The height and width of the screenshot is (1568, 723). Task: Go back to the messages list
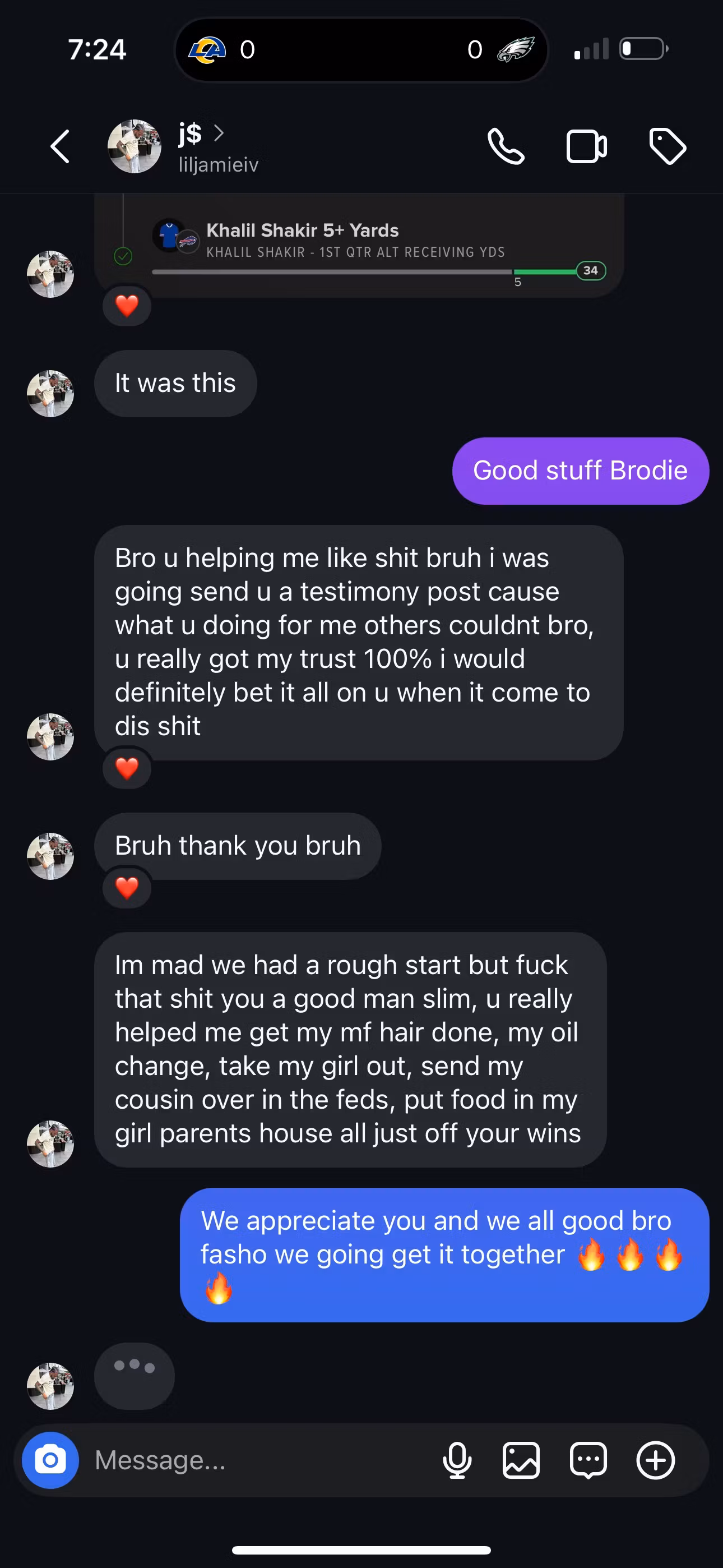61,147
